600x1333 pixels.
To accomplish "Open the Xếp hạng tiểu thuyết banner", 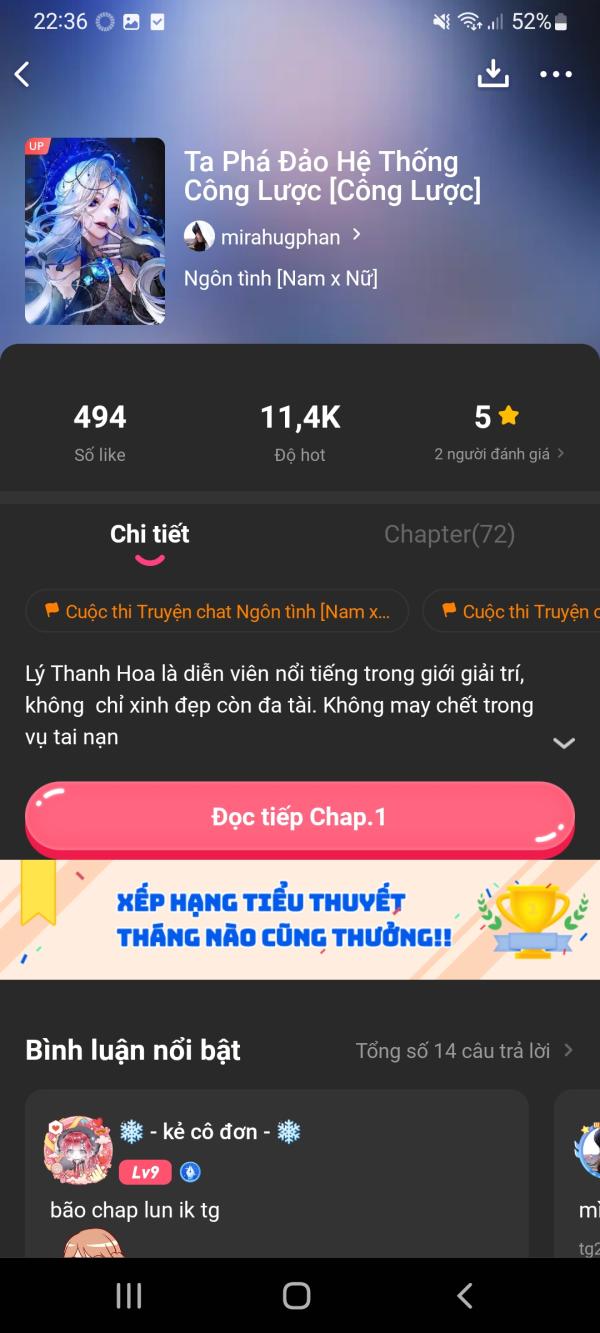I will [x=300, y=919].
